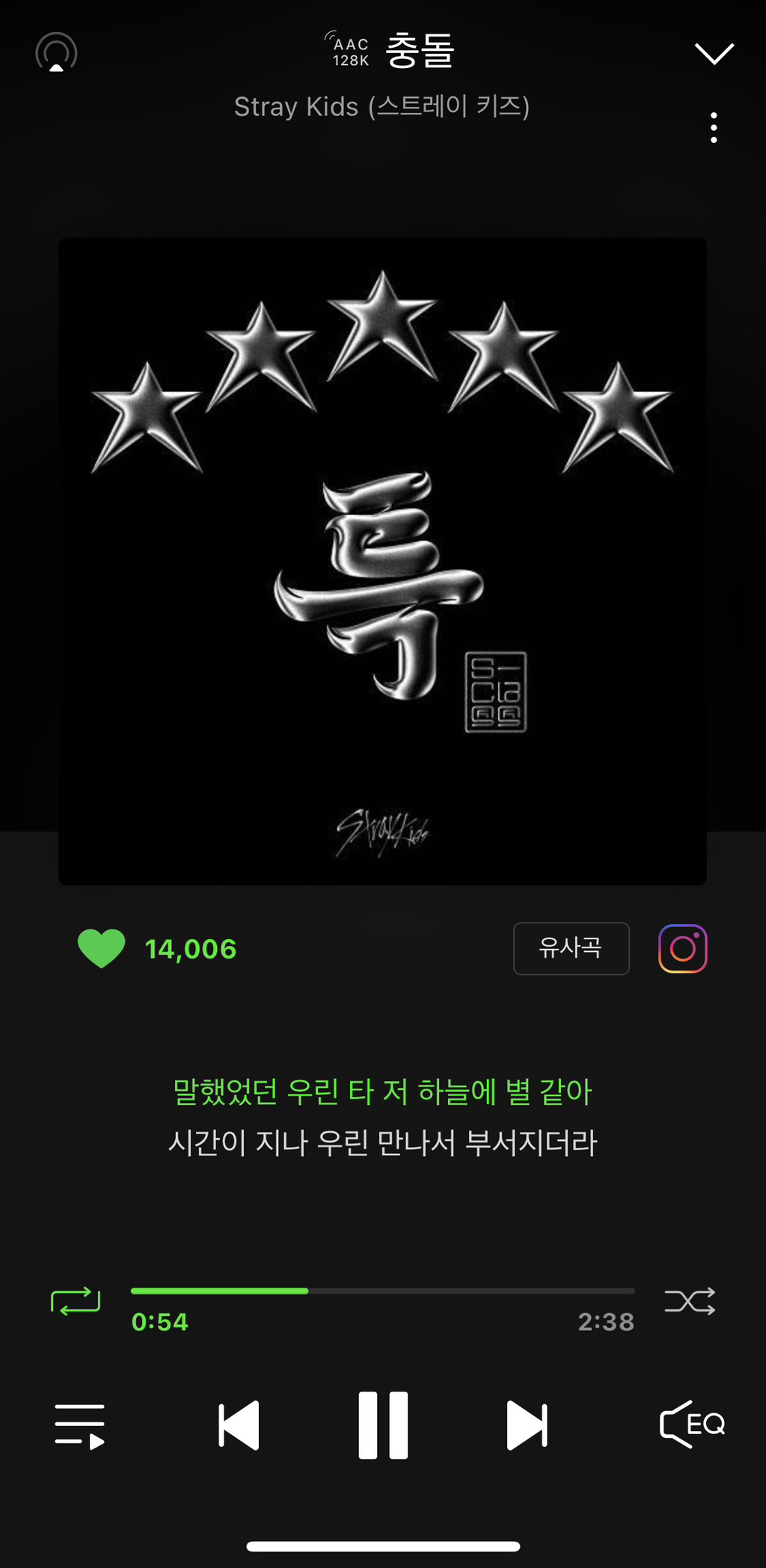Open full lyrics from the lyric lines
The image size is (766, 1568).
(x=382, y=1116)
